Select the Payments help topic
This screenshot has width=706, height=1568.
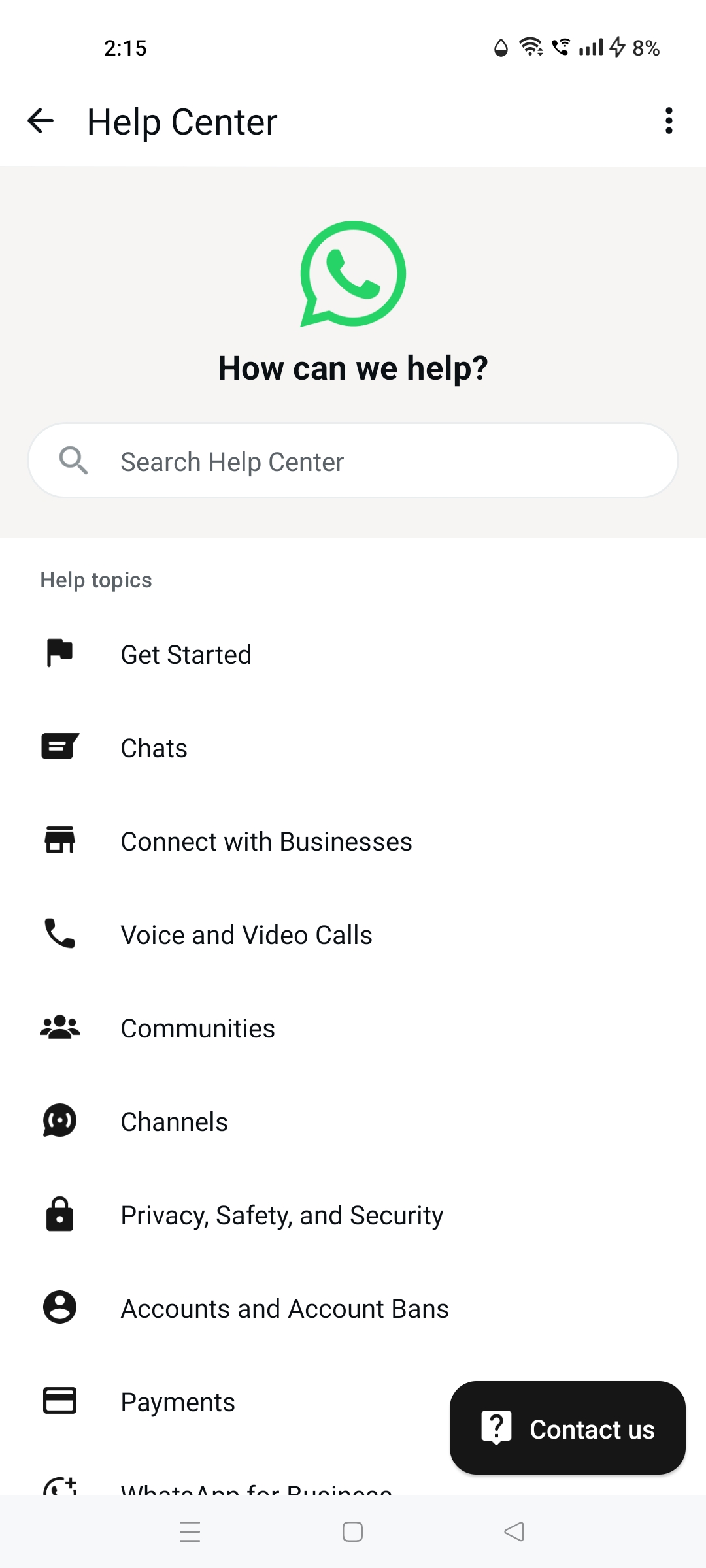coord(178,1402)
